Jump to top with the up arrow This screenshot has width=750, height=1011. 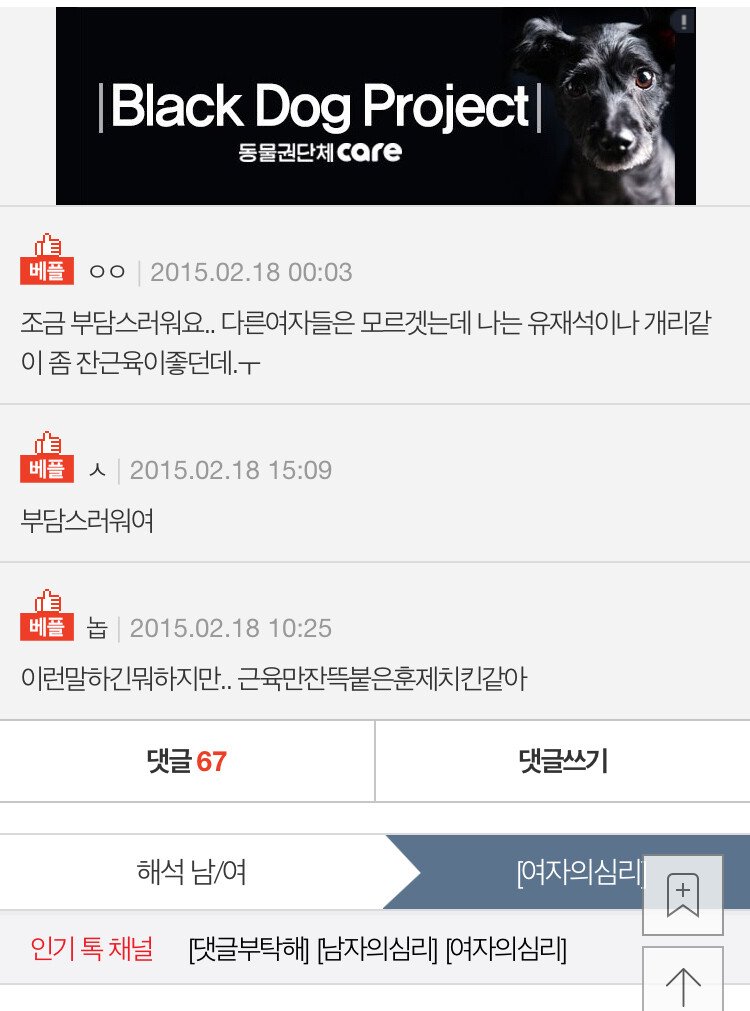(682, 984)
